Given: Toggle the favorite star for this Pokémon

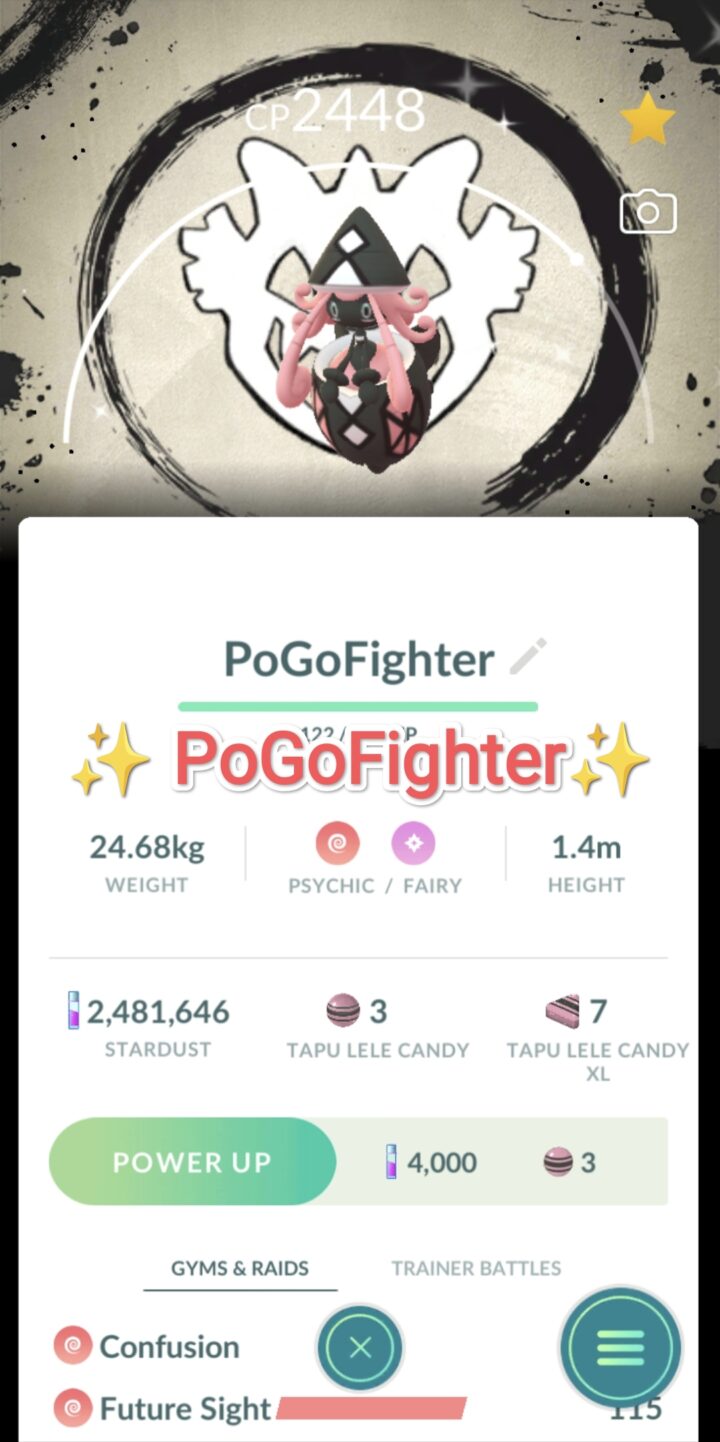Looking at the screenshot, I should [x=648, y=119].
